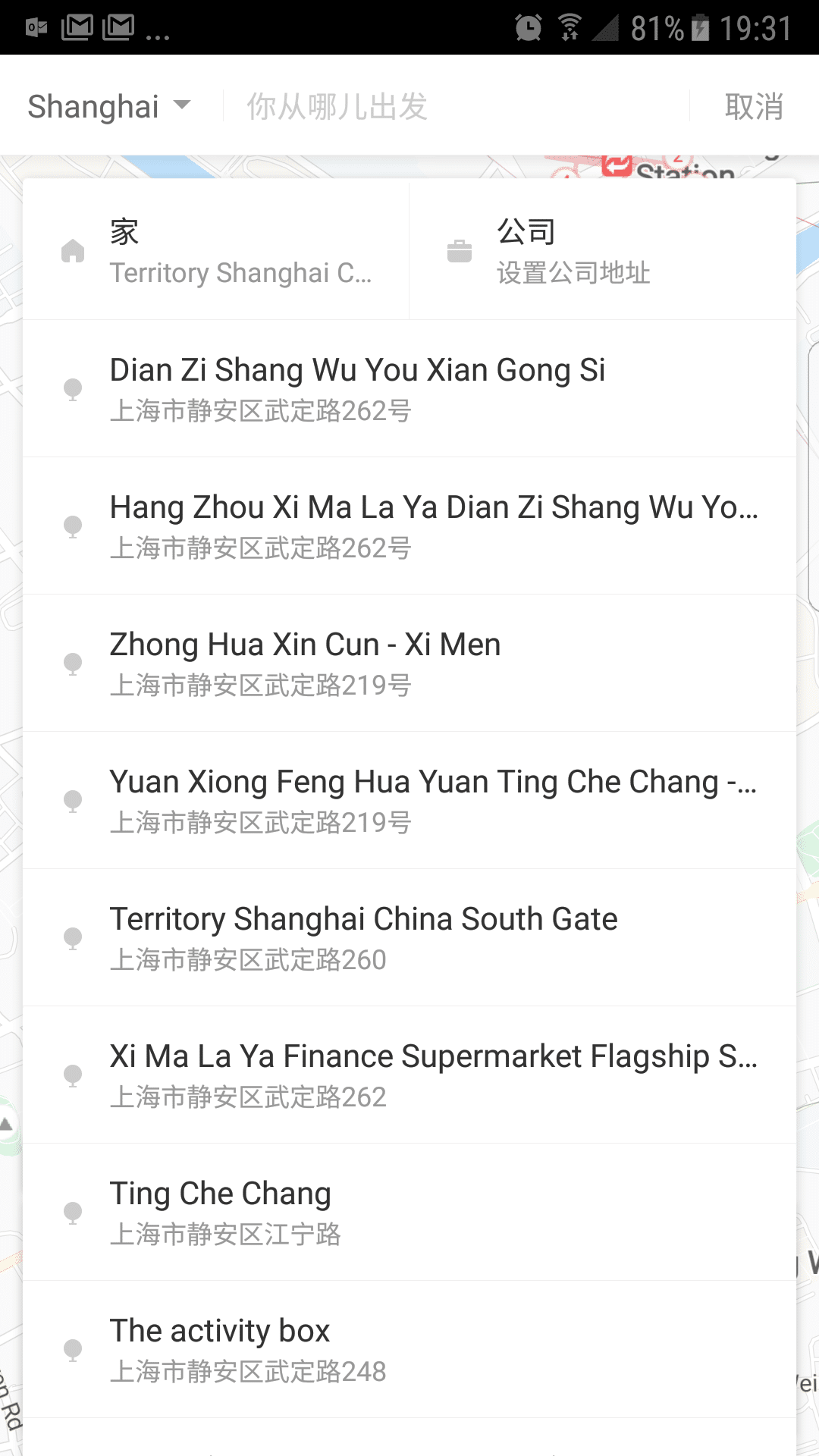Set company address via 公司 shortcut
Image resolution: width=819 pixels, height=1456 pixels.
603,251
